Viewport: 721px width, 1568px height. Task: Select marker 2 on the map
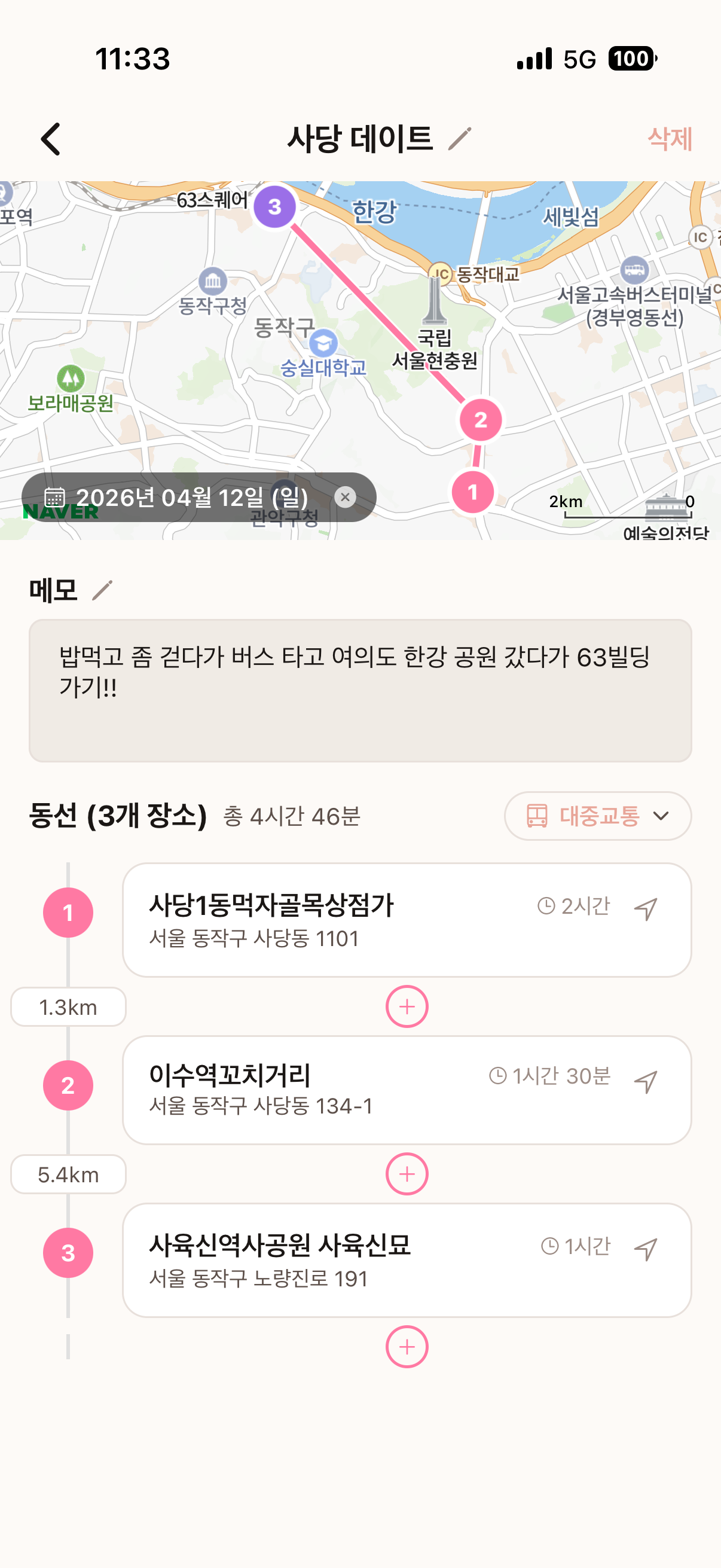pyautogui.click(x=480, y=419)
